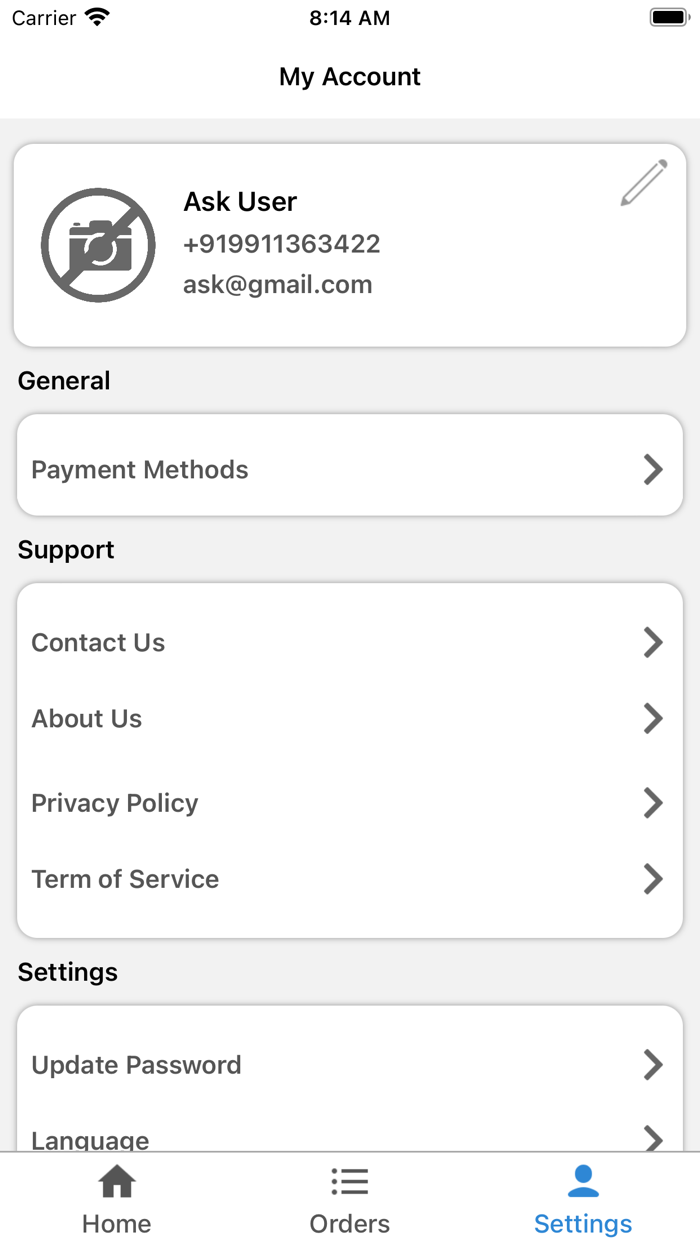The image size is (700, 1244).
Task: Open Payment Methods
Action: (x=350, y=469)
